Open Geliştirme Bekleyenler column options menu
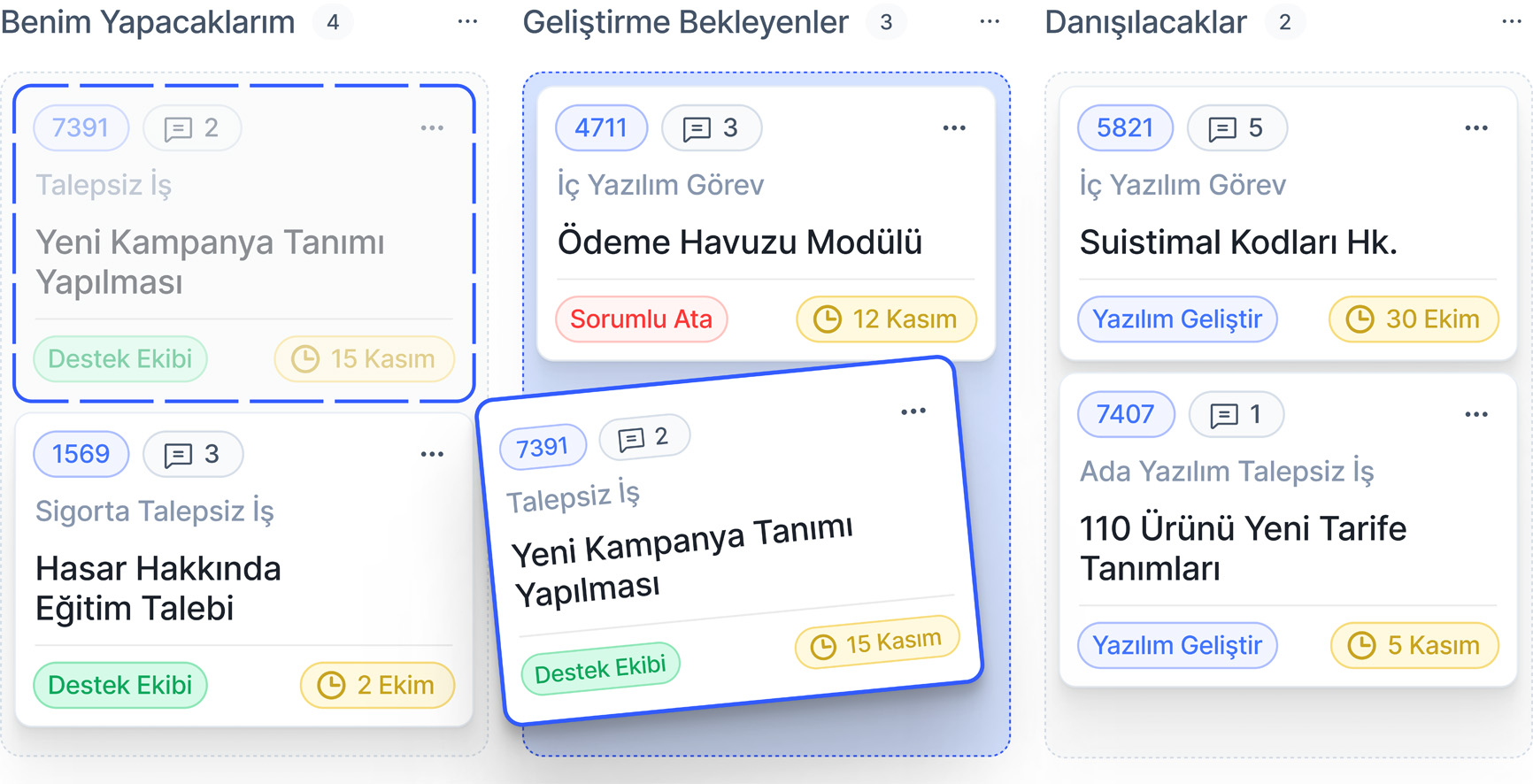1533x784 pixels. 990,22
